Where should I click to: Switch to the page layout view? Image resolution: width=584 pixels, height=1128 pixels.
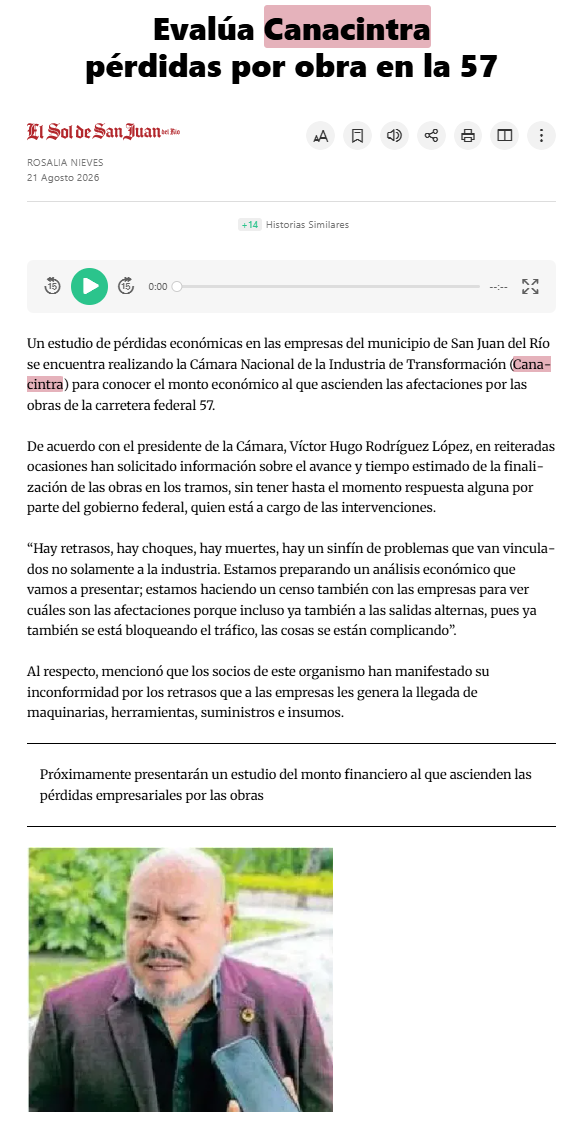click(504, 135)
